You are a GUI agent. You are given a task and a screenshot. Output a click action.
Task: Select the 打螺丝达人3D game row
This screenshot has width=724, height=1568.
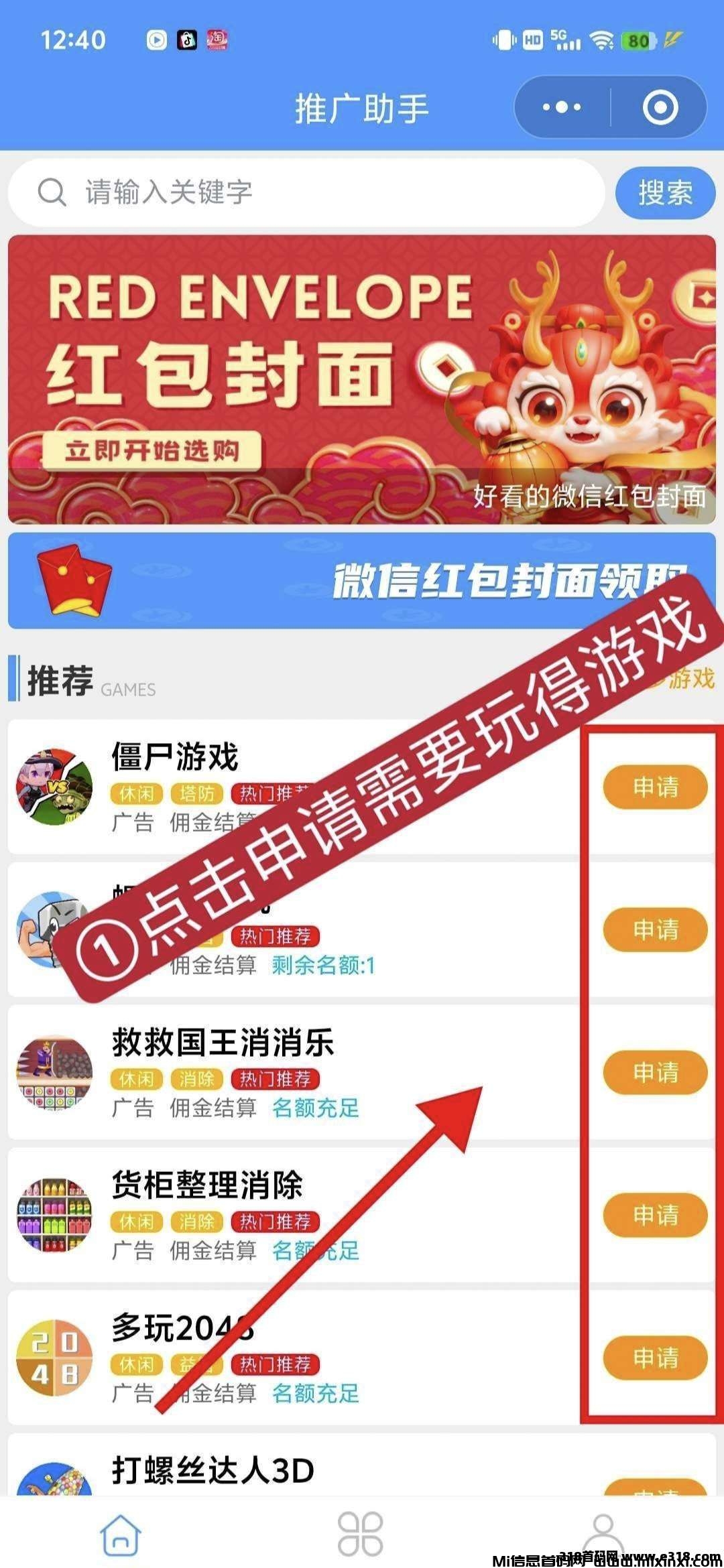213,1471
